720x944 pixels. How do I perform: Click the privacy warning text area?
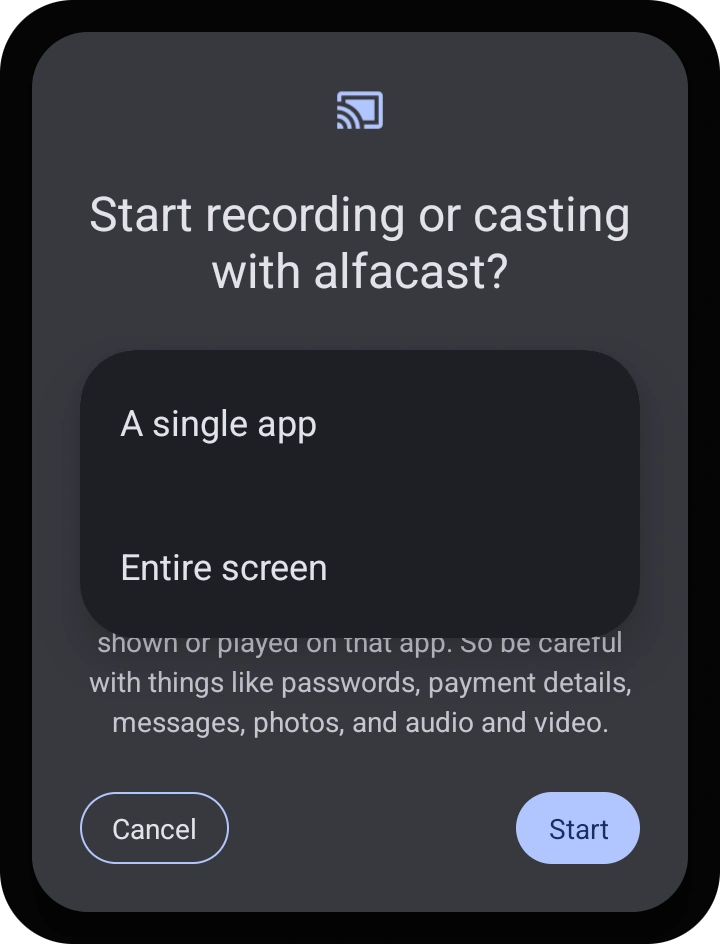[x=360, y=682]
